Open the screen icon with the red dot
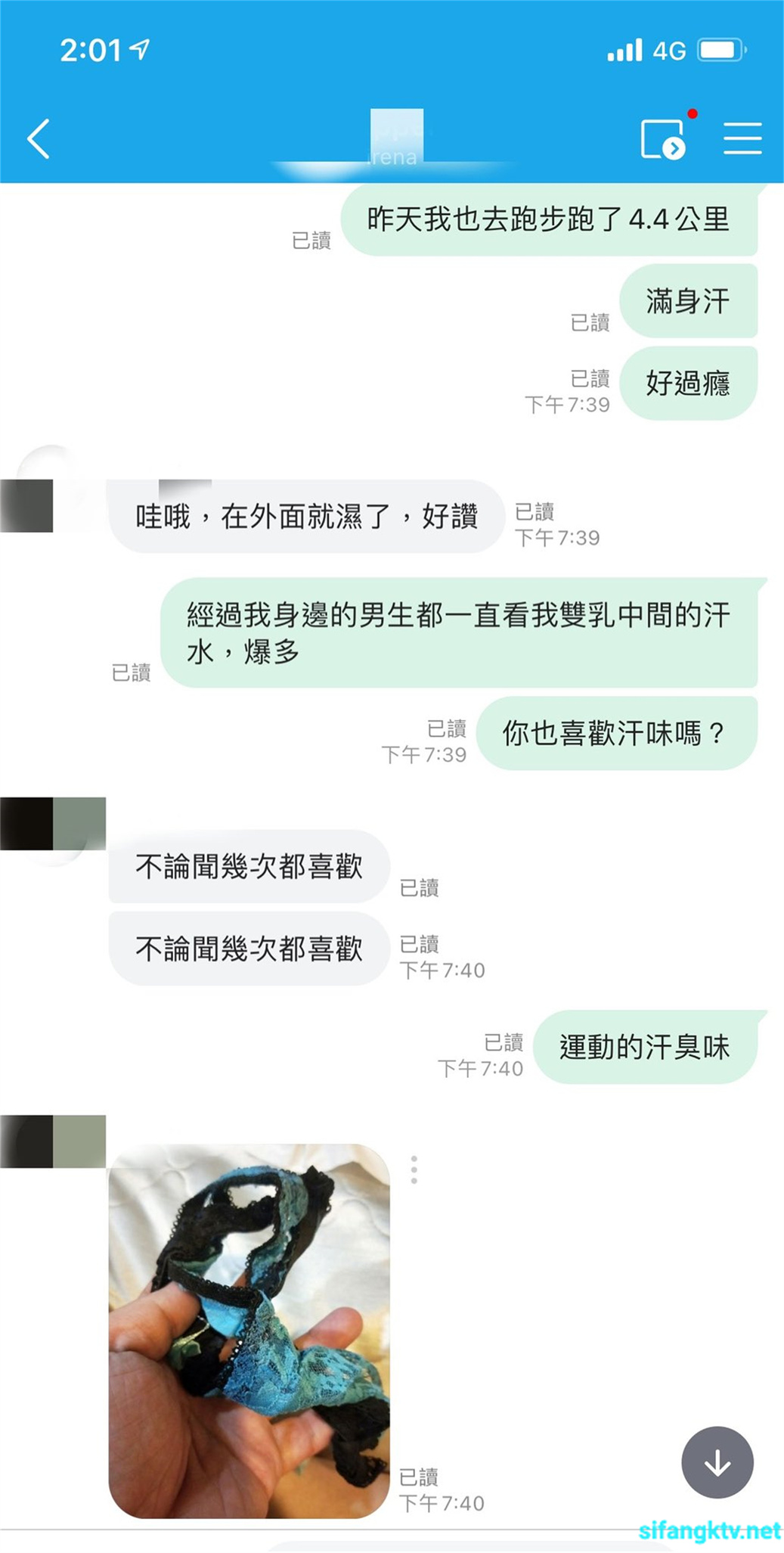Viewport: 784px width, 1553px height. click(664, 139)
